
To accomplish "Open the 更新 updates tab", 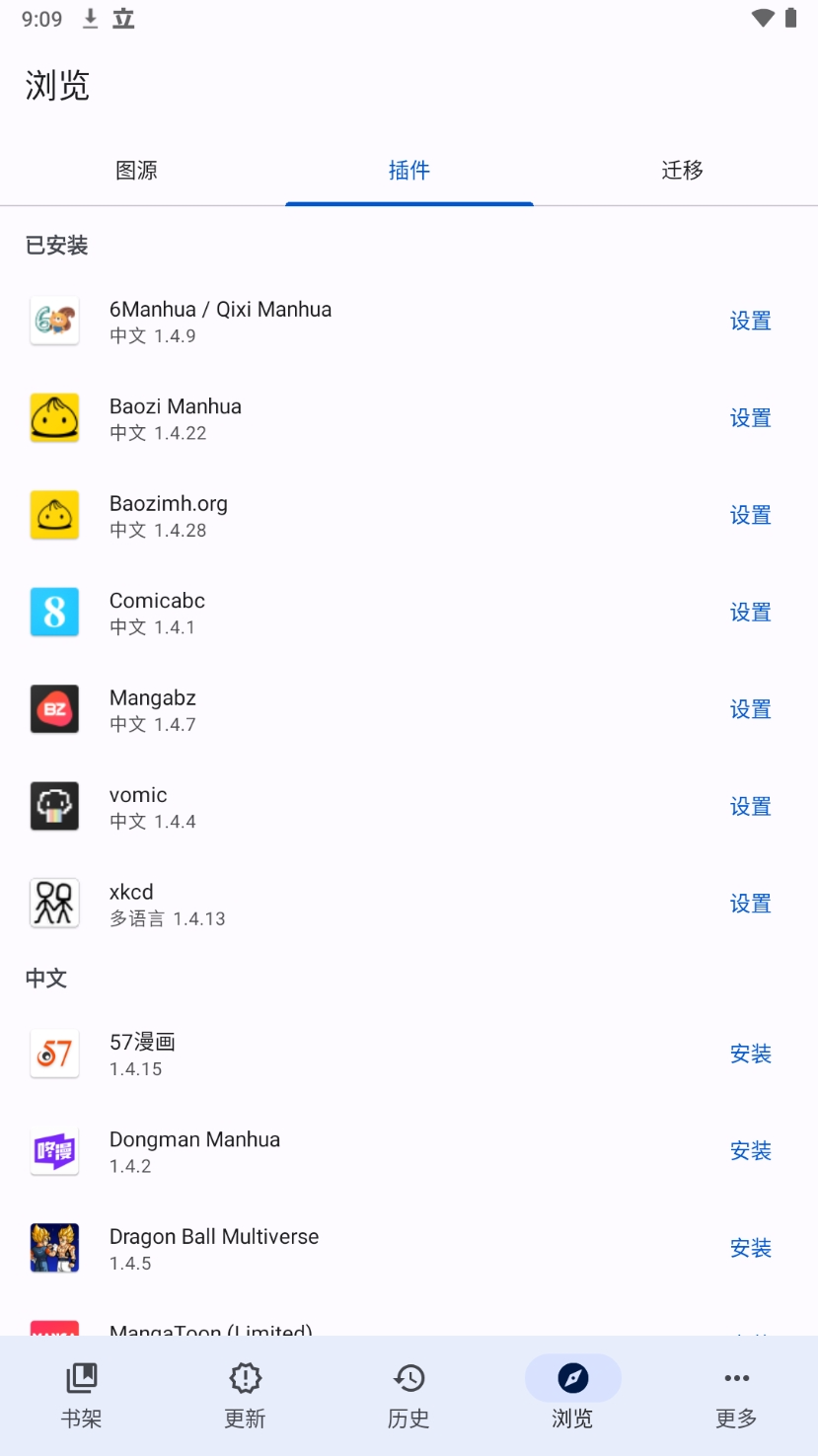I will (x=245, y=1395).
